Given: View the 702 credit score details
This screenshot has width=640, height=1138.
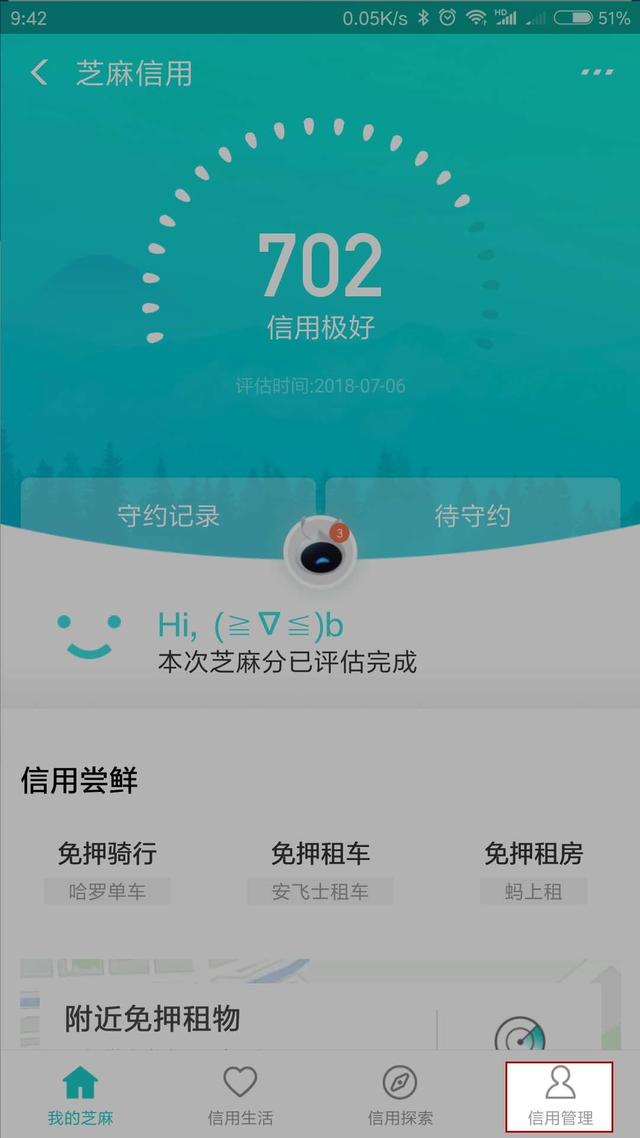Looking at the screenshot, I should coord(320,267).
